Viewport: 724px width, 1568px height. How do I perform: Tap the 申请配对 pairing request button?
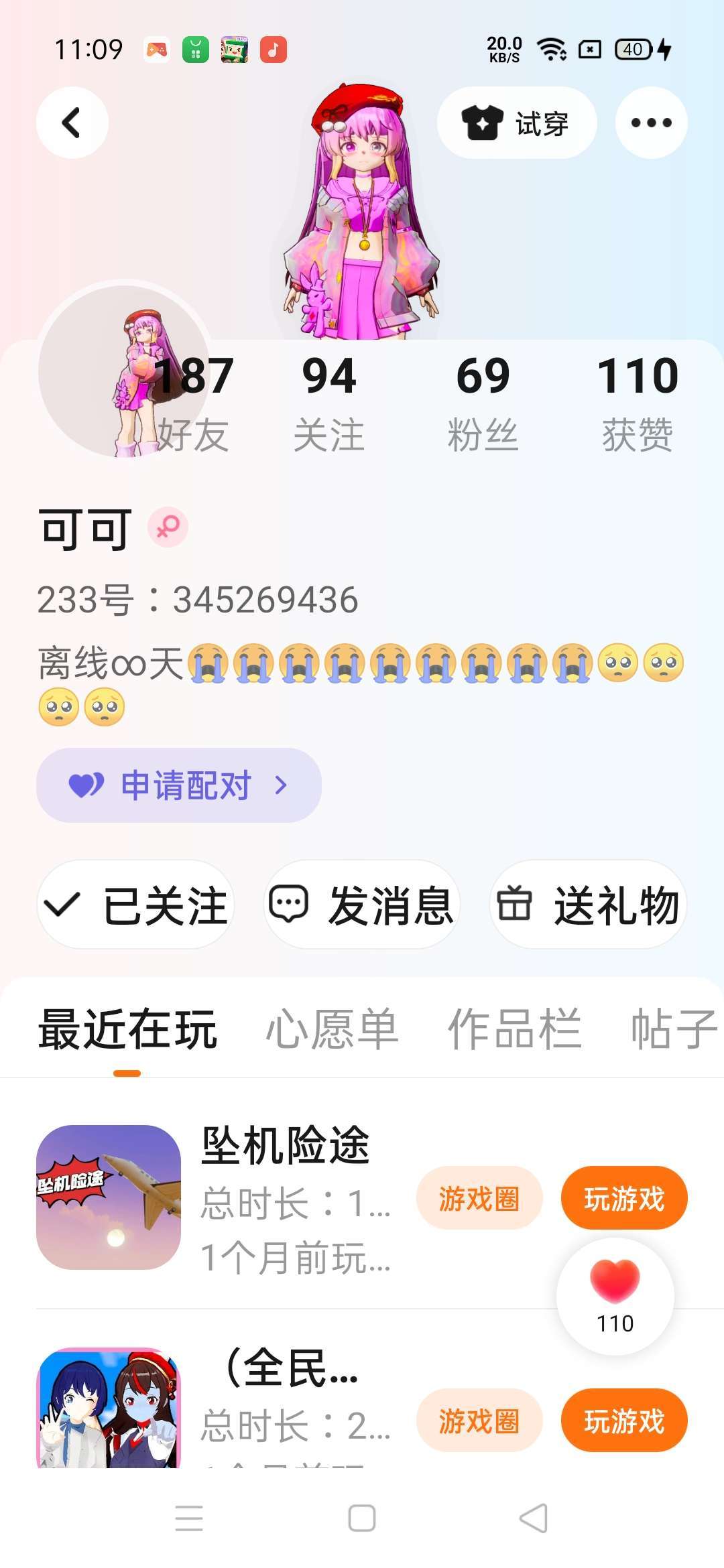coord(179,785)
